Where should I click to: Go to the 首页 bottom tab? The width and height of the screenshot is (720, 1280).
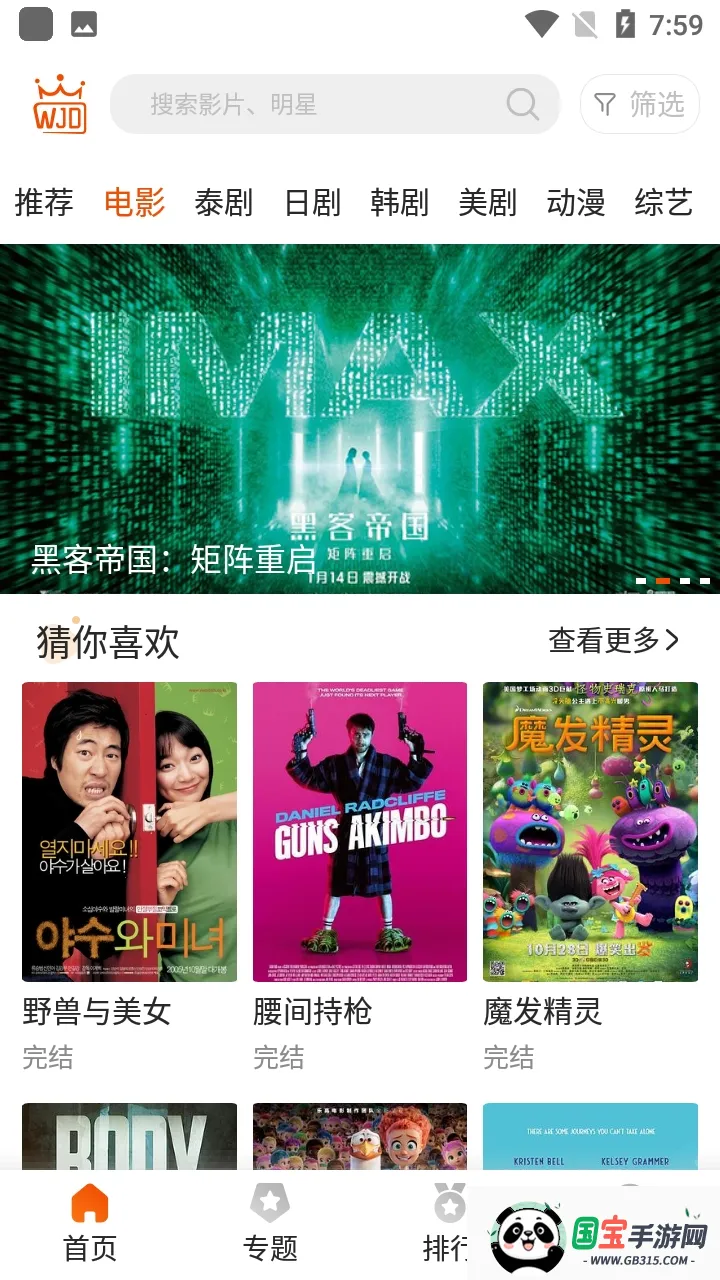tap(90, 1224)
